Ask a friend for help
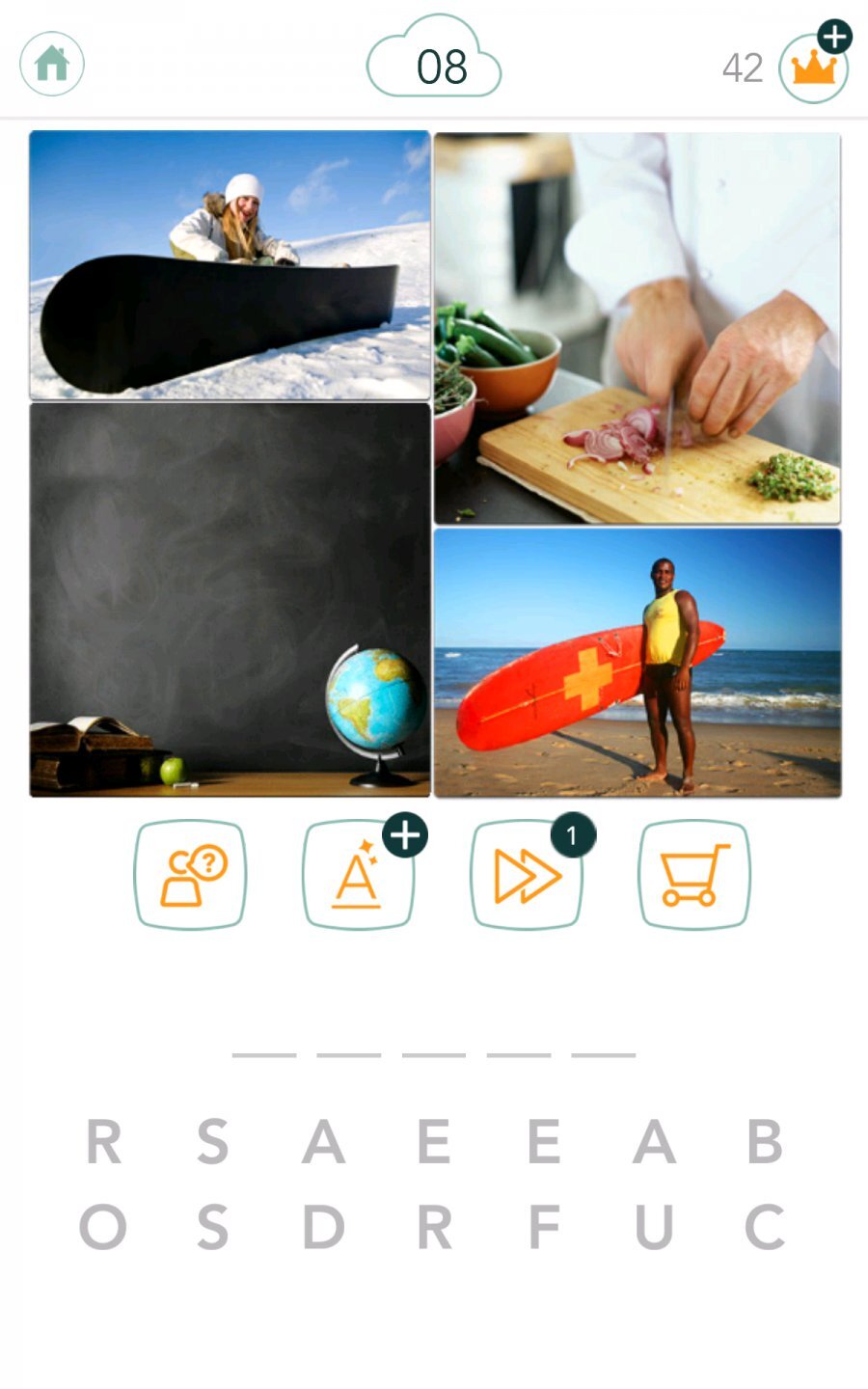The image size is (868, 1389). coord(190,874)
